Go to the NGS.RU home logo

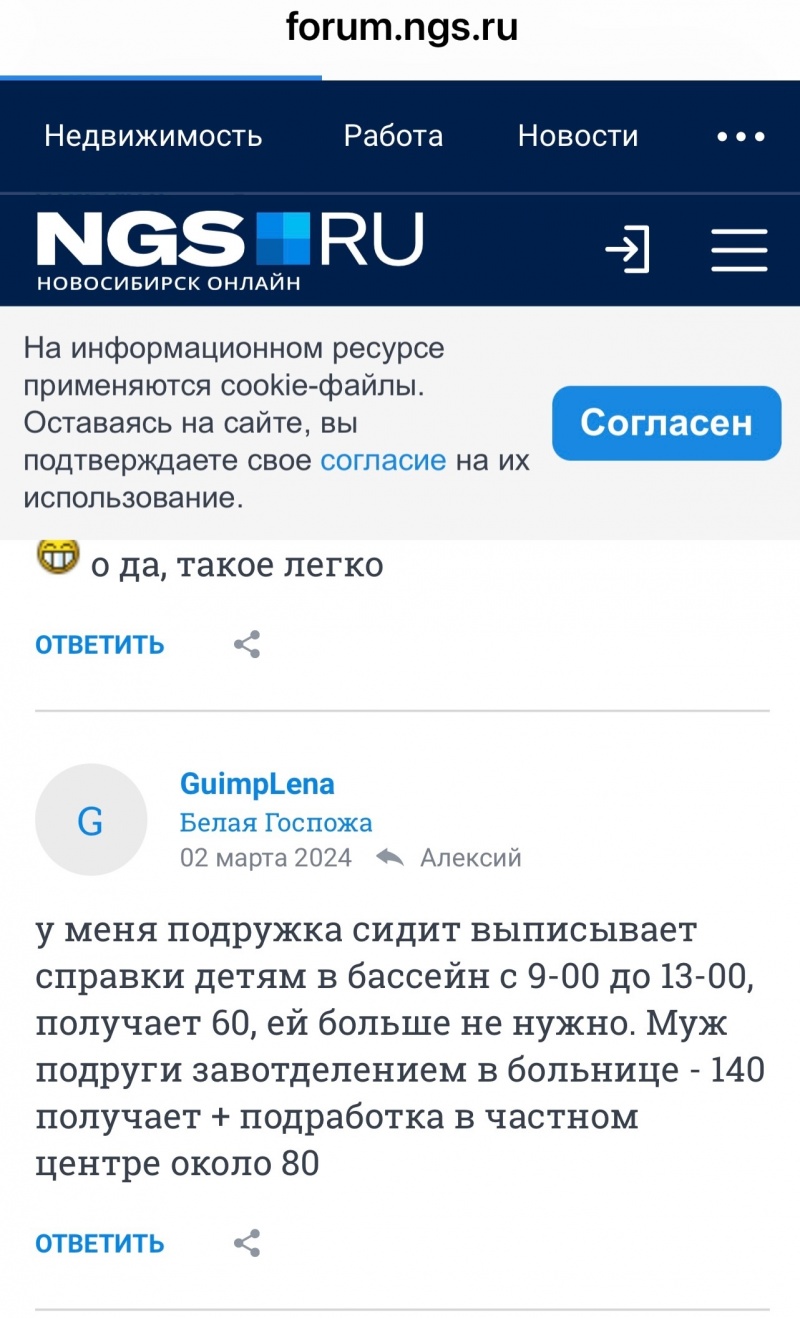coord(230,250)
